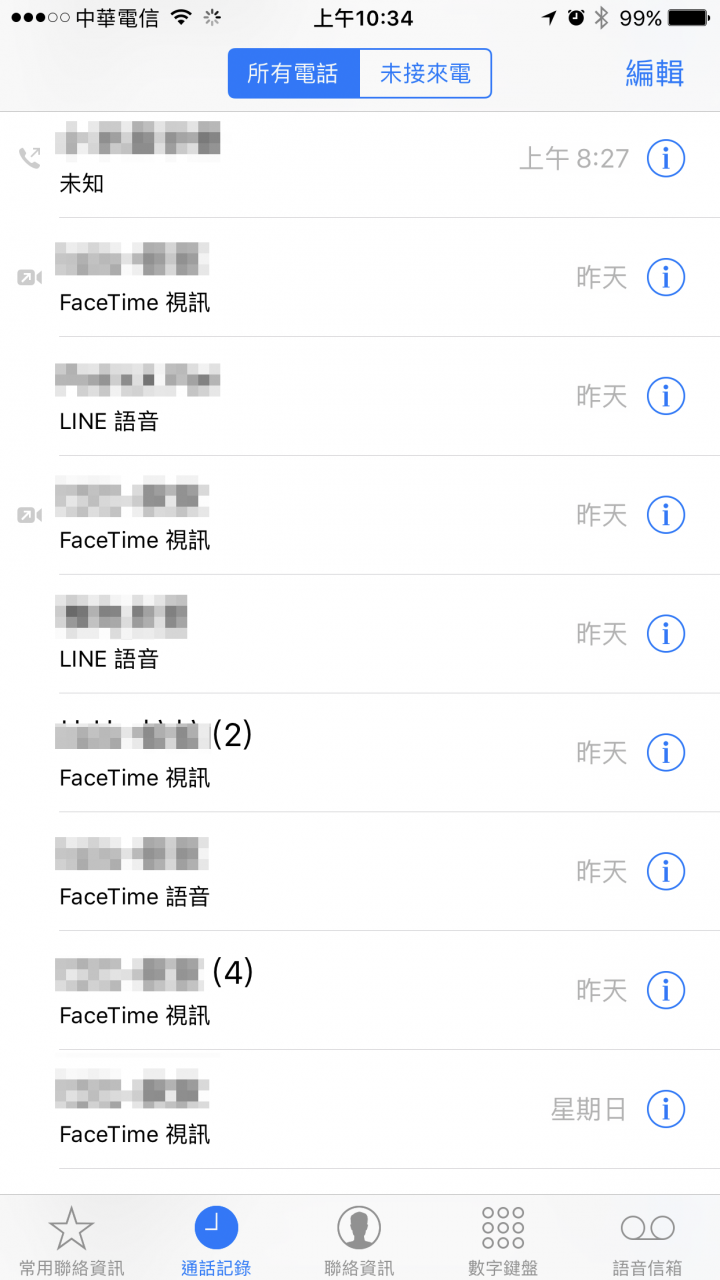
Task: Open info for the 星期日 FaceTime call
Action: pyautogui.click(x=666, y=1109)
